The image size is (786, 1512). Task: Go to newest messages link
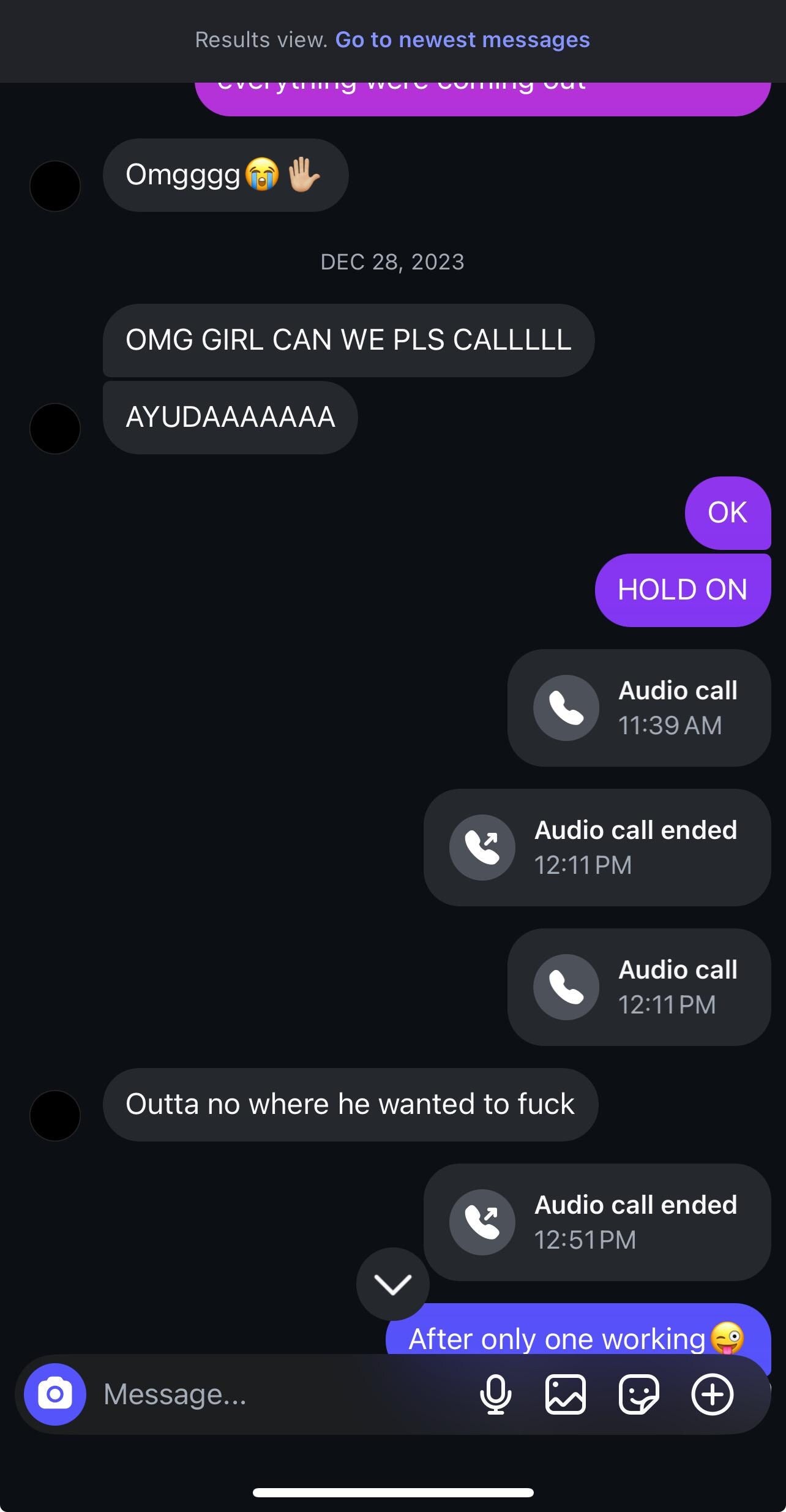click(x=462, y=40)
